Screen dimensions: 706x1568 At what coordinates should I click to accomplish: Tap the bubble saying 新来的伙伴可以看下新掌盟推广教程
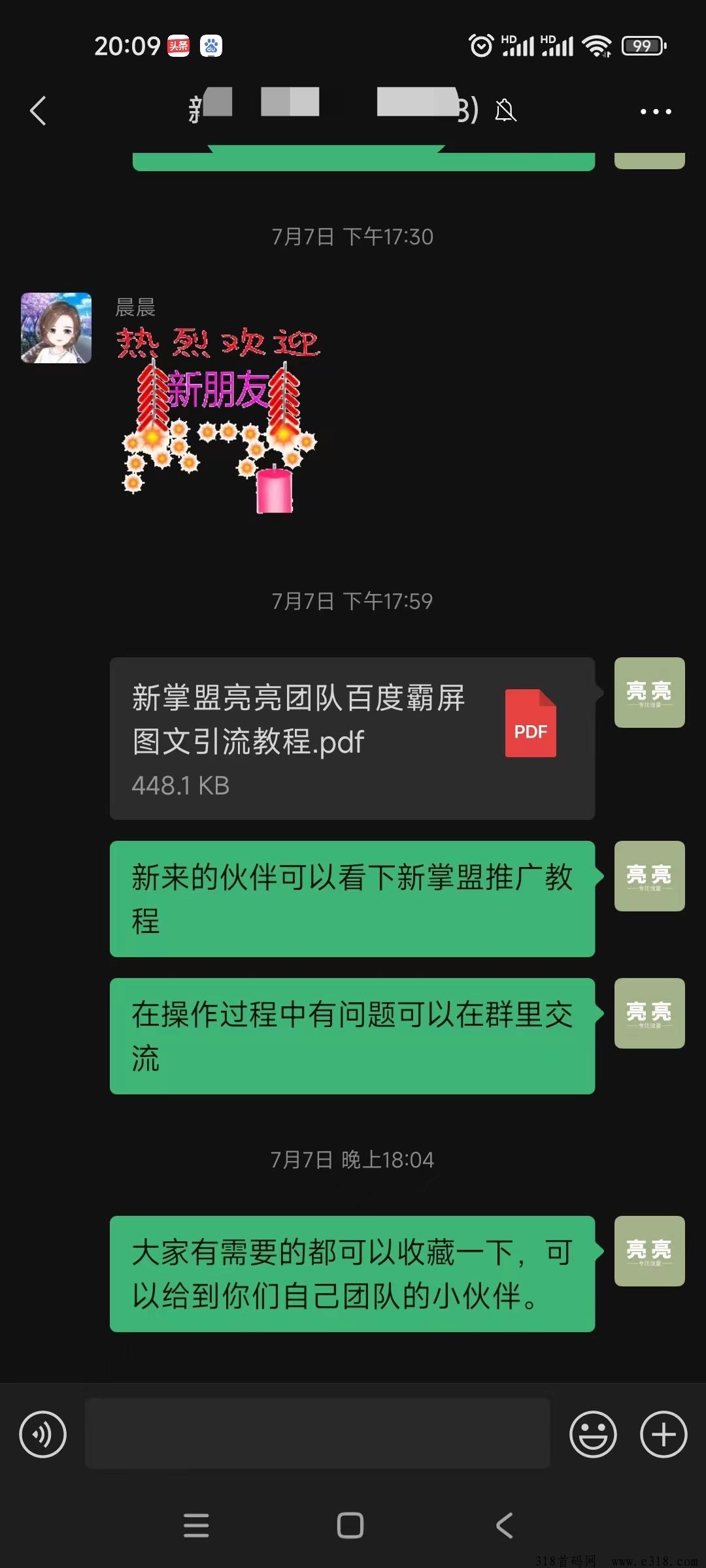353,900
